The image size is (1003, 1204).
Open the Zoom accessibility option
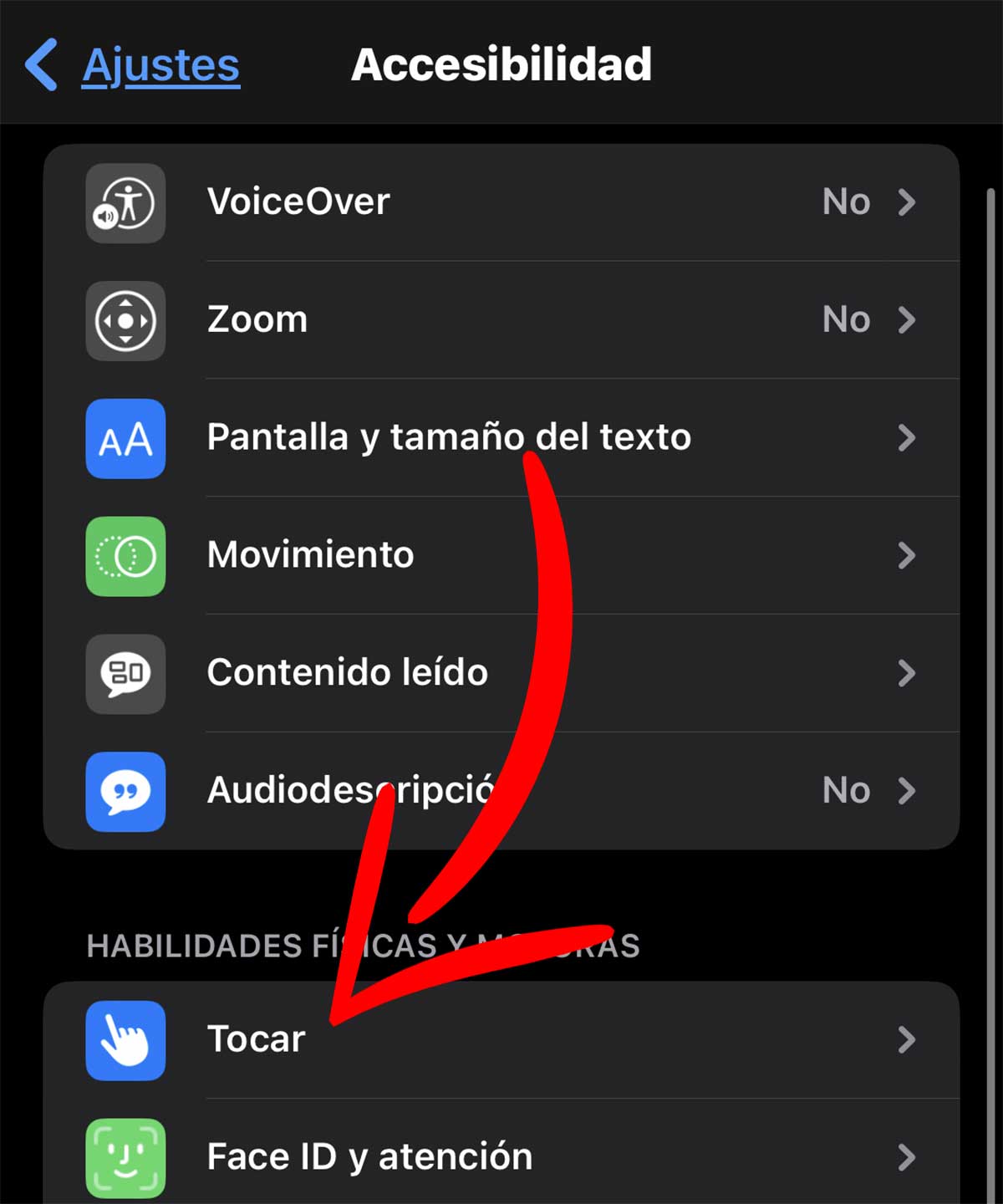(x=501, y=320)
